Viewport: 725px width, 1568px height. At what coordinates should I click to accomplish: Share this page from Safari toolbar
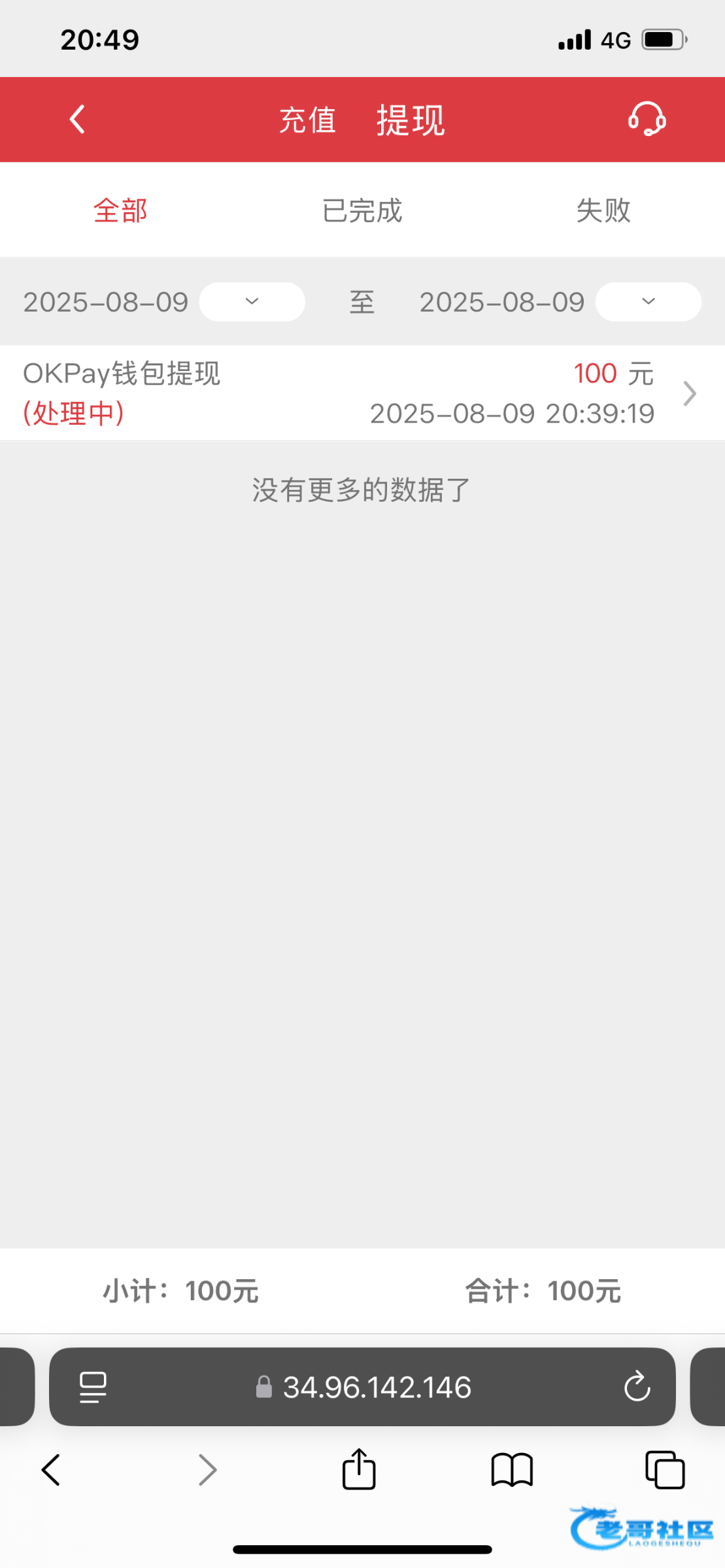tap(359, 1470)
